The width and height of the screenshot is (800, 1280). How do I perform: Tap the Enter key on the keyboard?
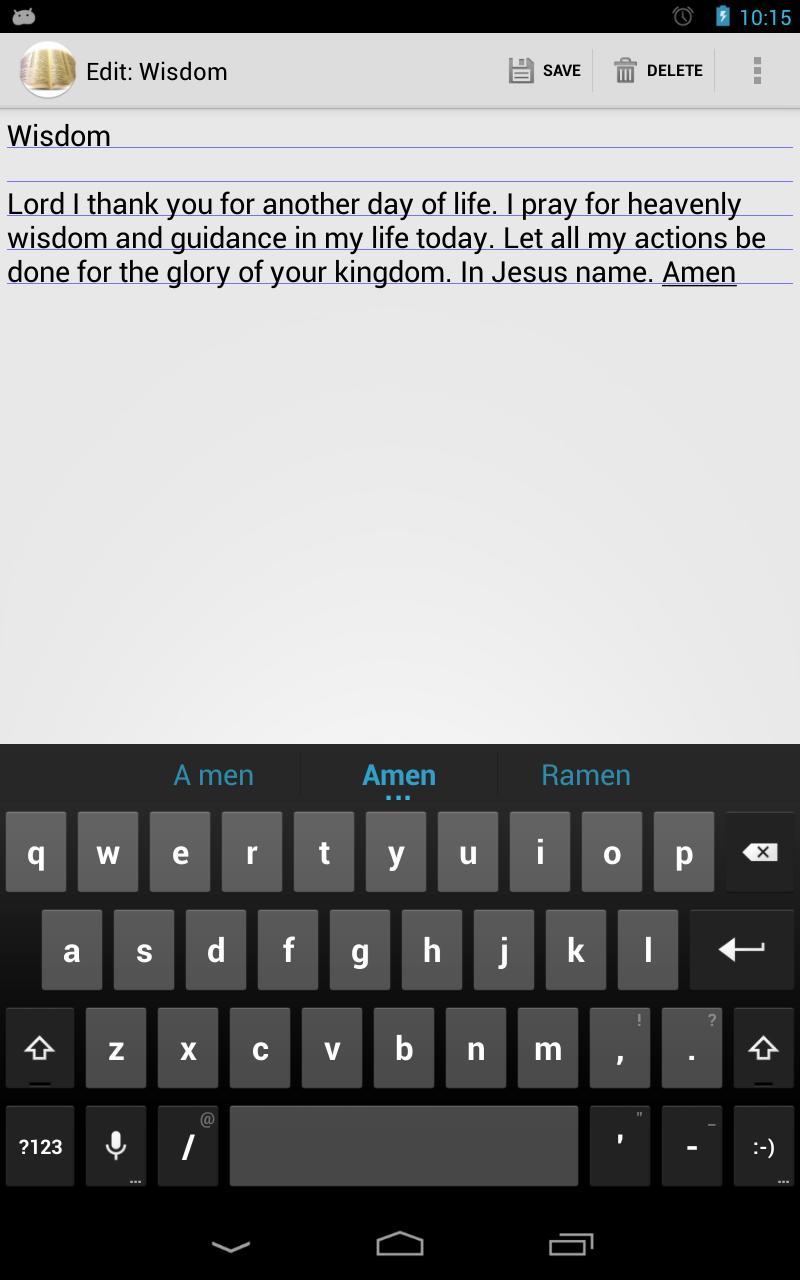pyautogui.click(x=741, y=949)
